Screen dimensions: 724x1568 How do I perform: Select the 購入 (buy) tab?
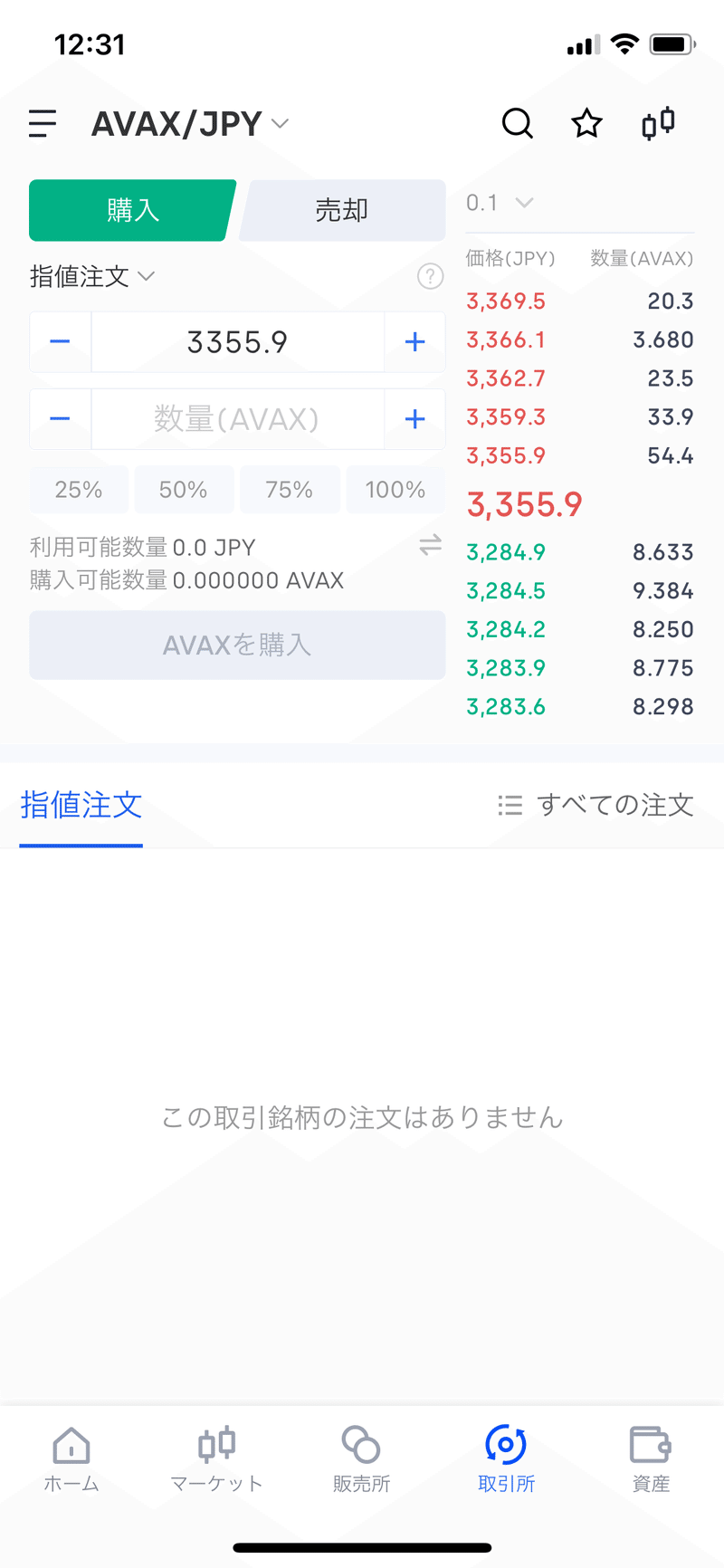coord(133,210)
